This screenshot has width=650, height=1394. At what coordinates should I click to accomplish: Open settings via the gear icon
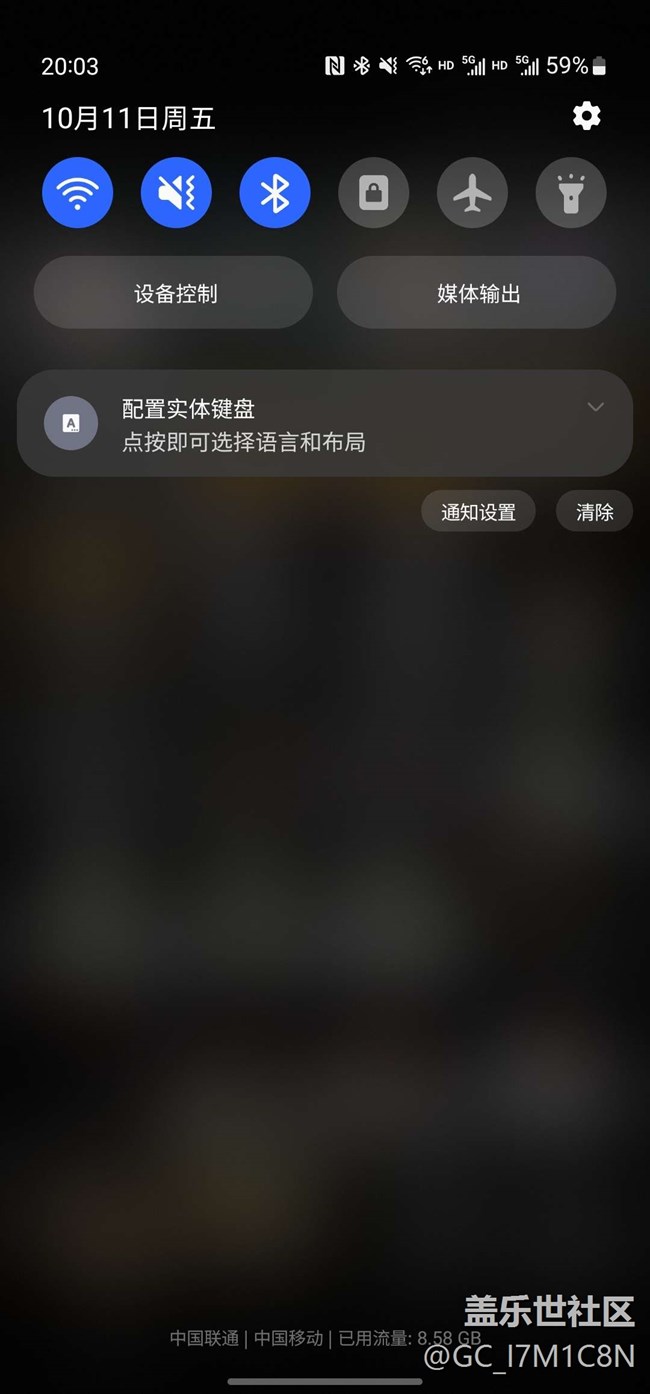tap(587, 117)
